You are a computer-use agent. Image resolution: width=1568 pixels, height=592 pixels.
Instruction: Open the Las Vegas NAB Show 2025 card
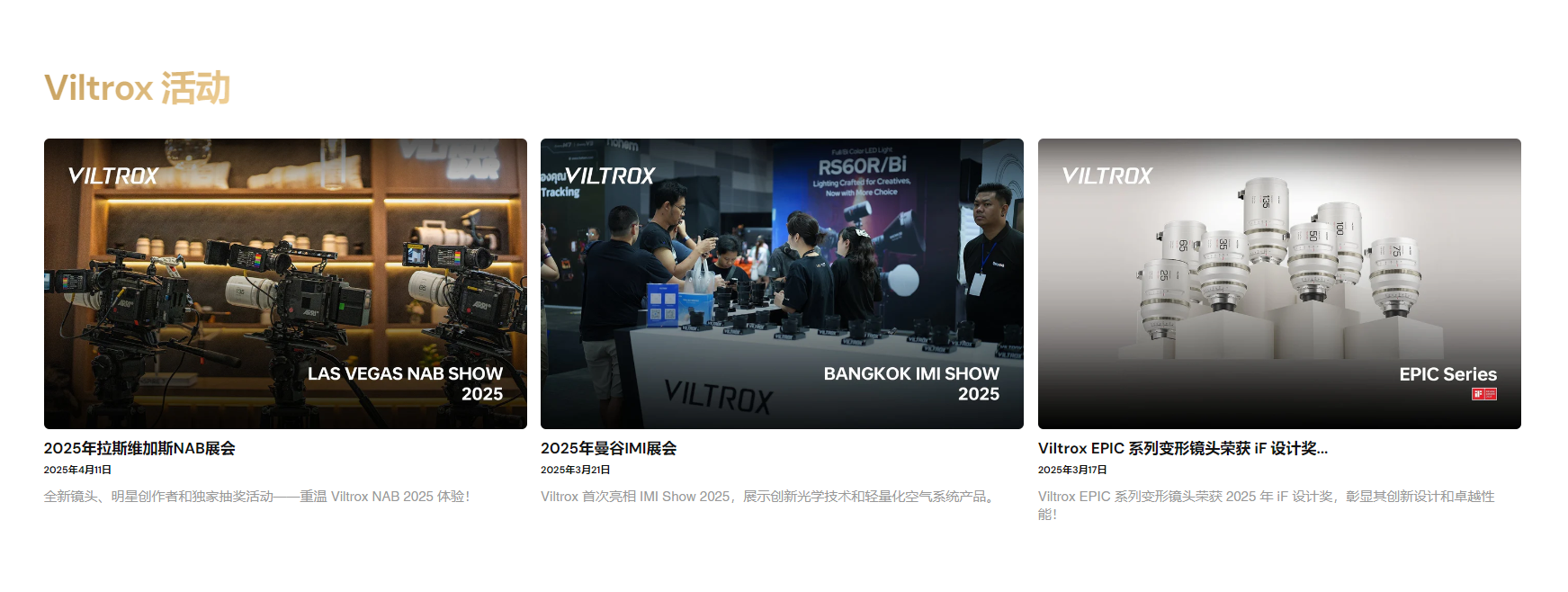point(285,283)
